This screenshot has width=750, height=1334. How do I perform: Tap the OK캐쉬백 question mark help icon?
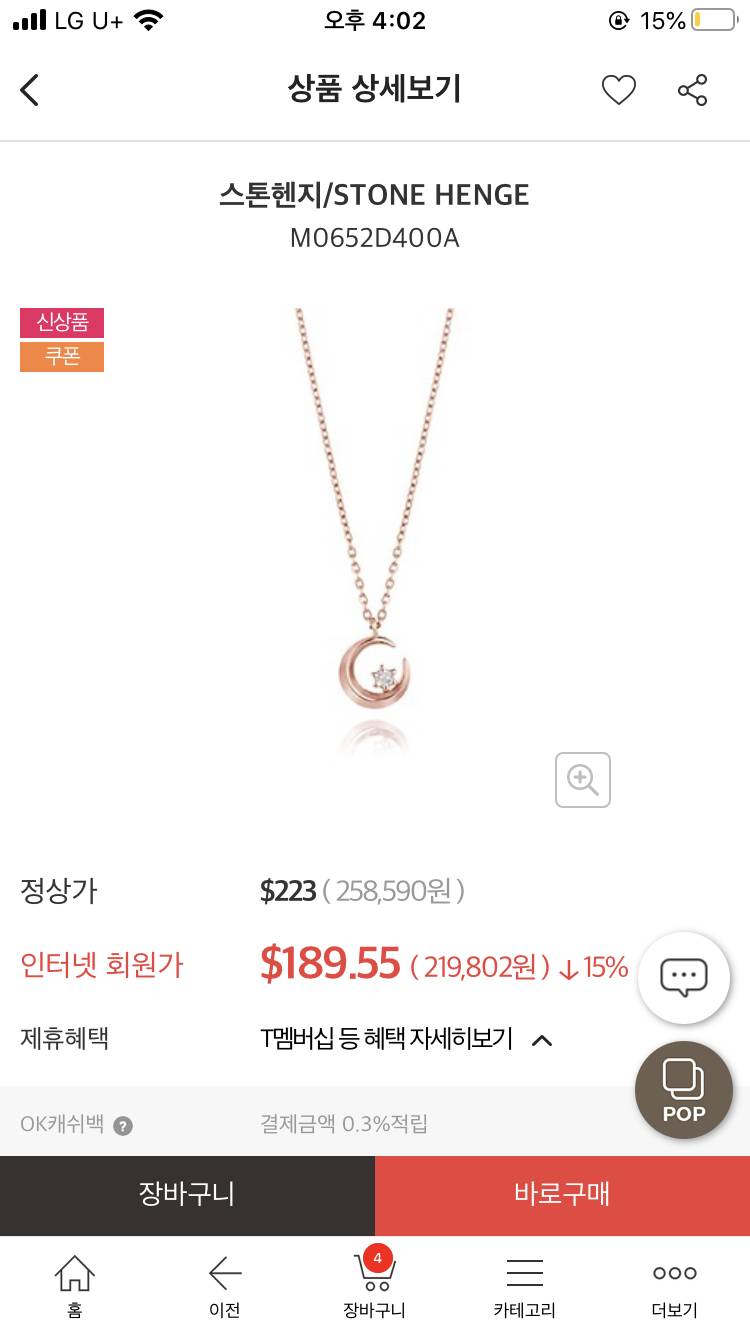123,1125
